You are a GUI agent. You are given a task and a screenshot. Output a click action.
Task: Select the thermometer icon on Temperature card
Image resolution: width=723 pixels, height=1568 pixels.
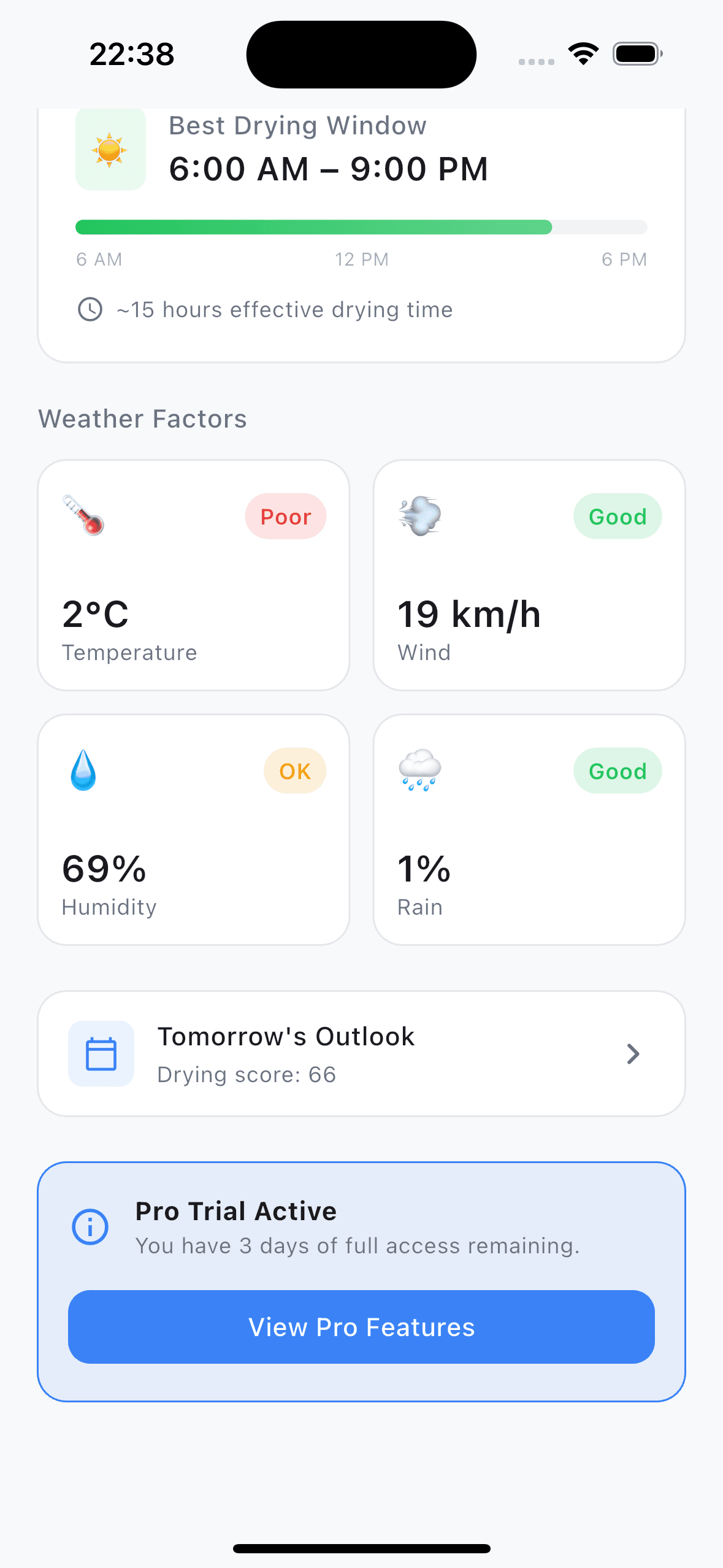[x=84, y=516]
